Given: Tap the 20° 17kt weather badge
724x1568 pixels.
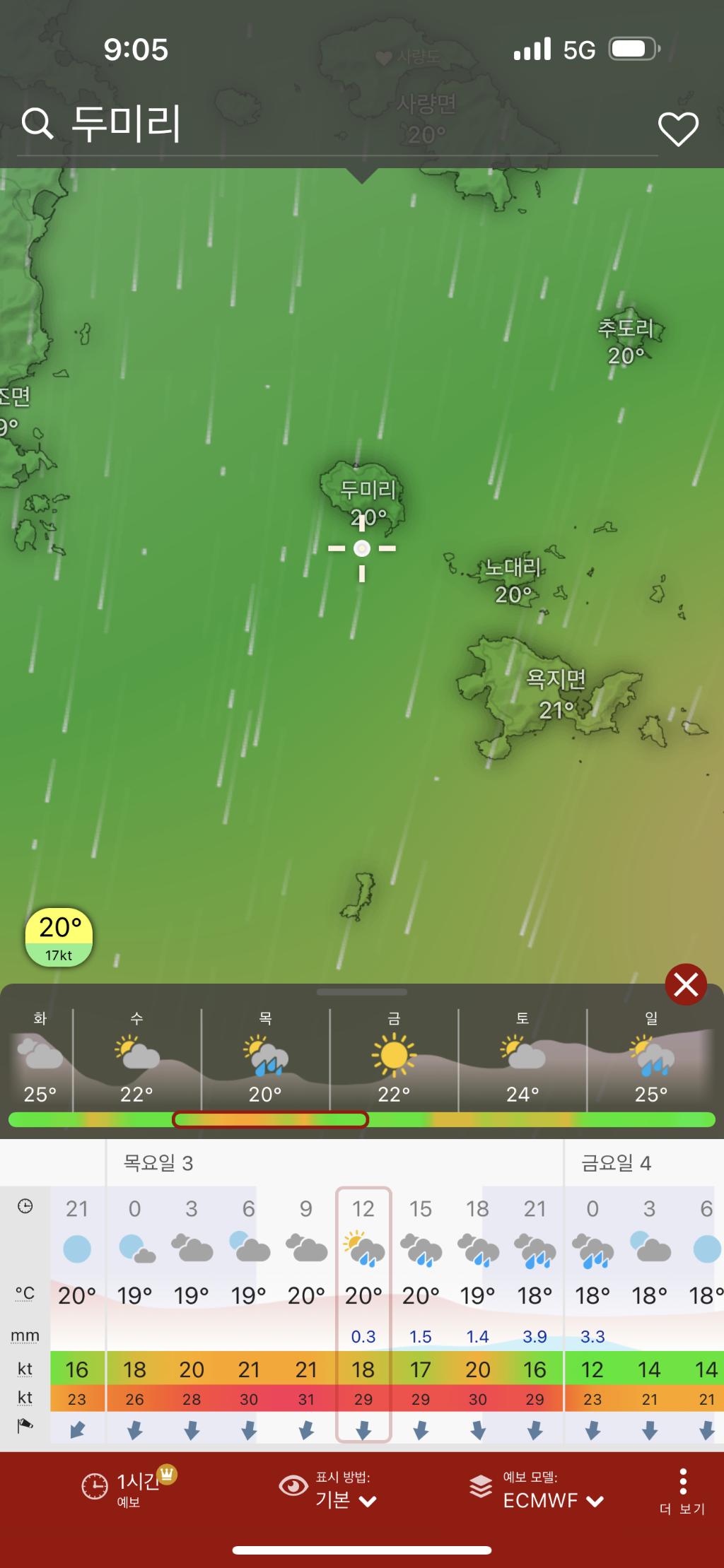Looking at the screenshot, I should tap(59, 937).
